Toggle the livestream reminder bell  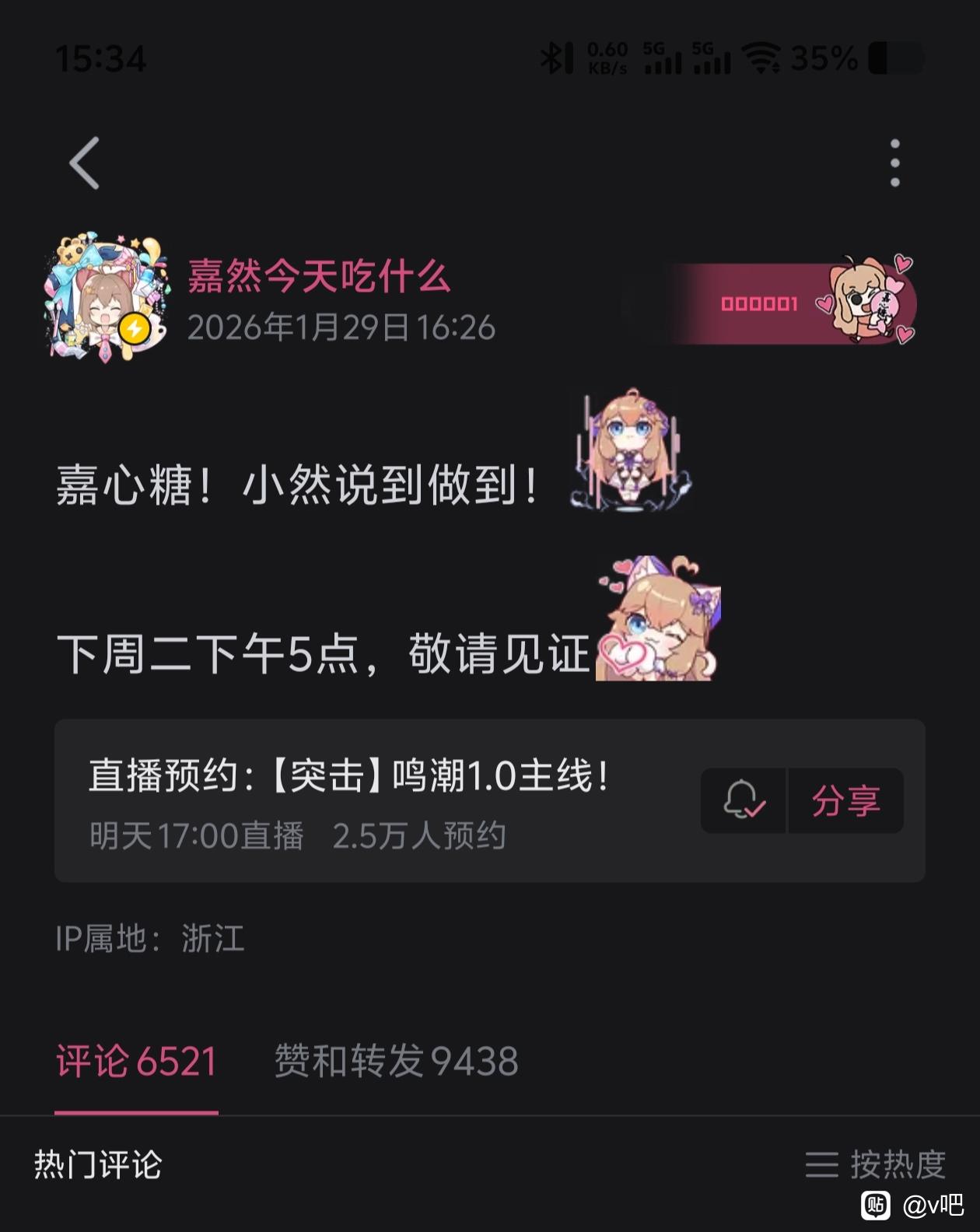coord(744,801)
